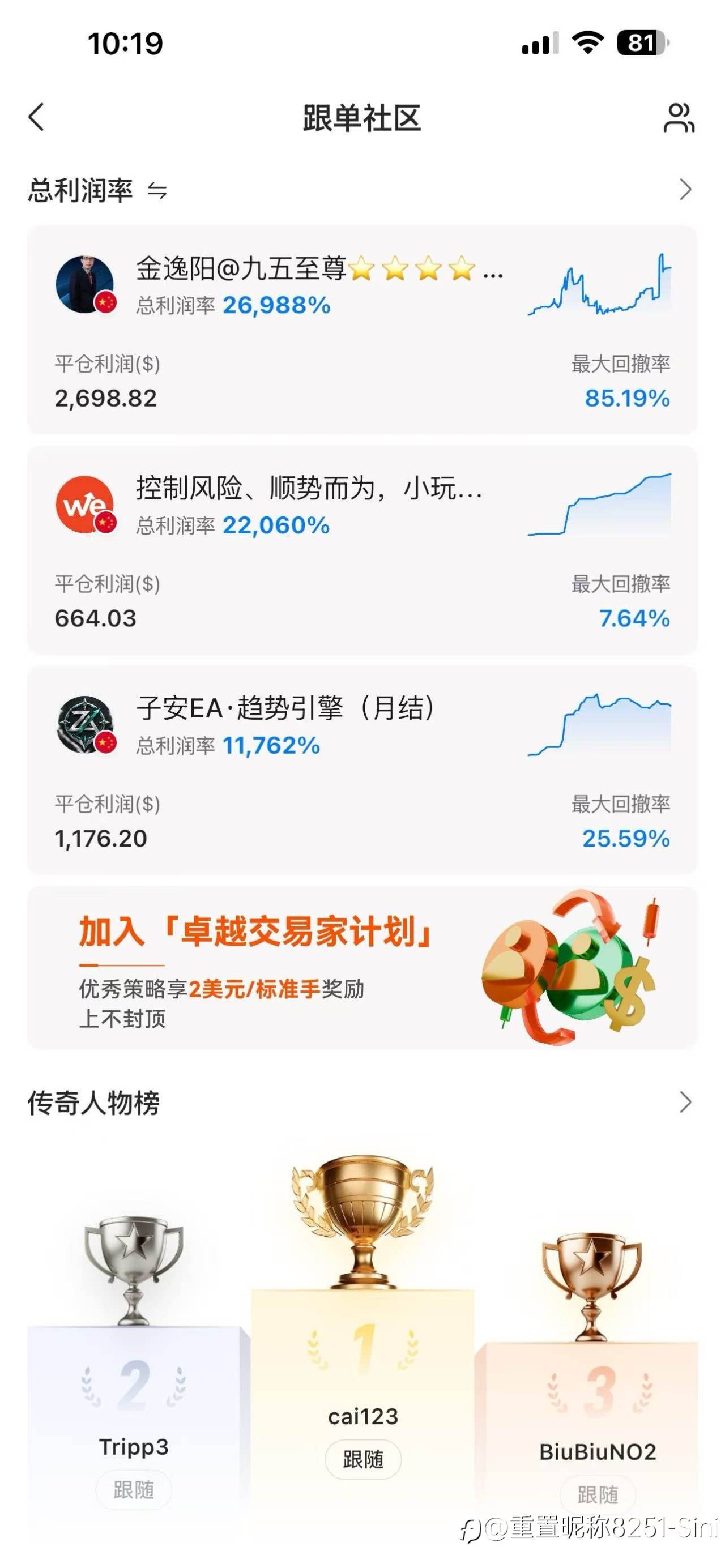The image size is (725, 1568).
Task: Follow trader cai123
Action: click(364, 1460)
